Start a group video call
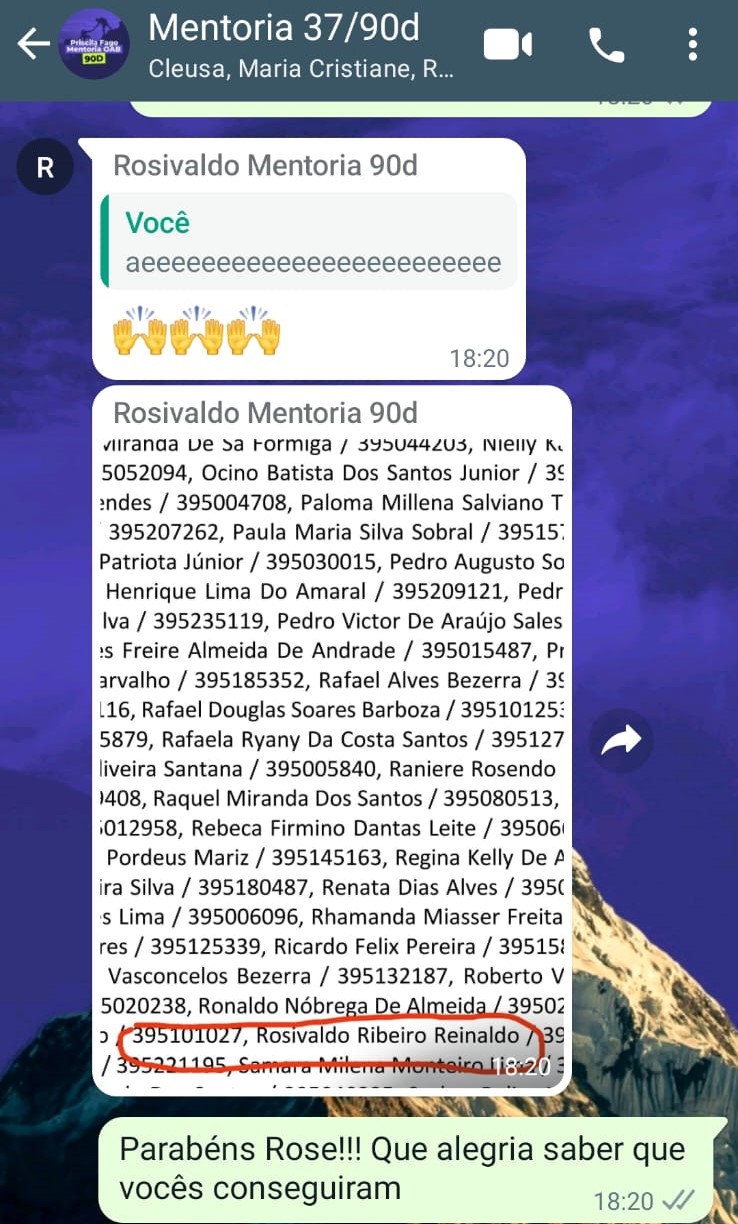Screen dimensions: 738x1224 508,45
